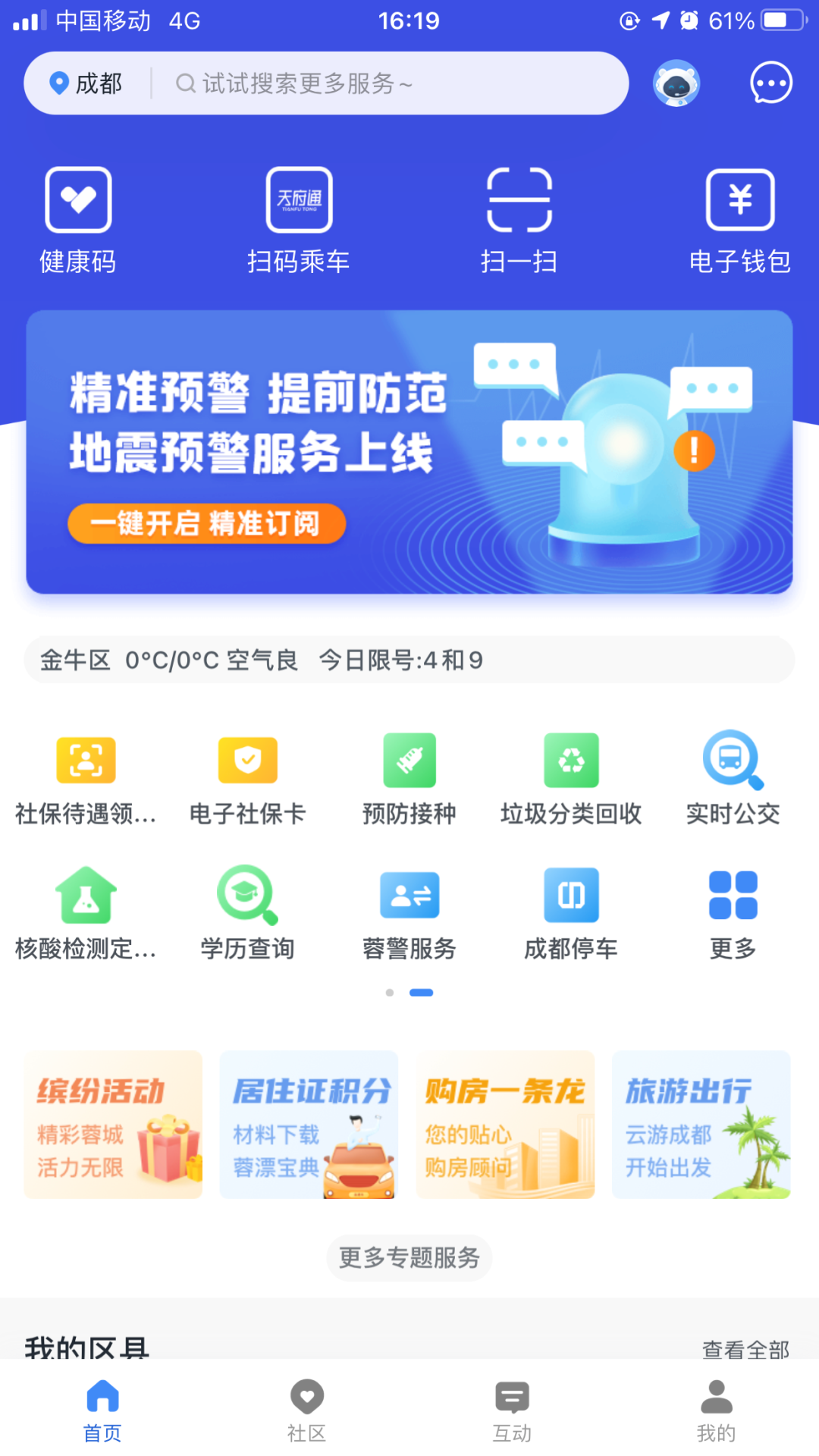Switch to the 社区 tab

click(x=307, y=1410)
